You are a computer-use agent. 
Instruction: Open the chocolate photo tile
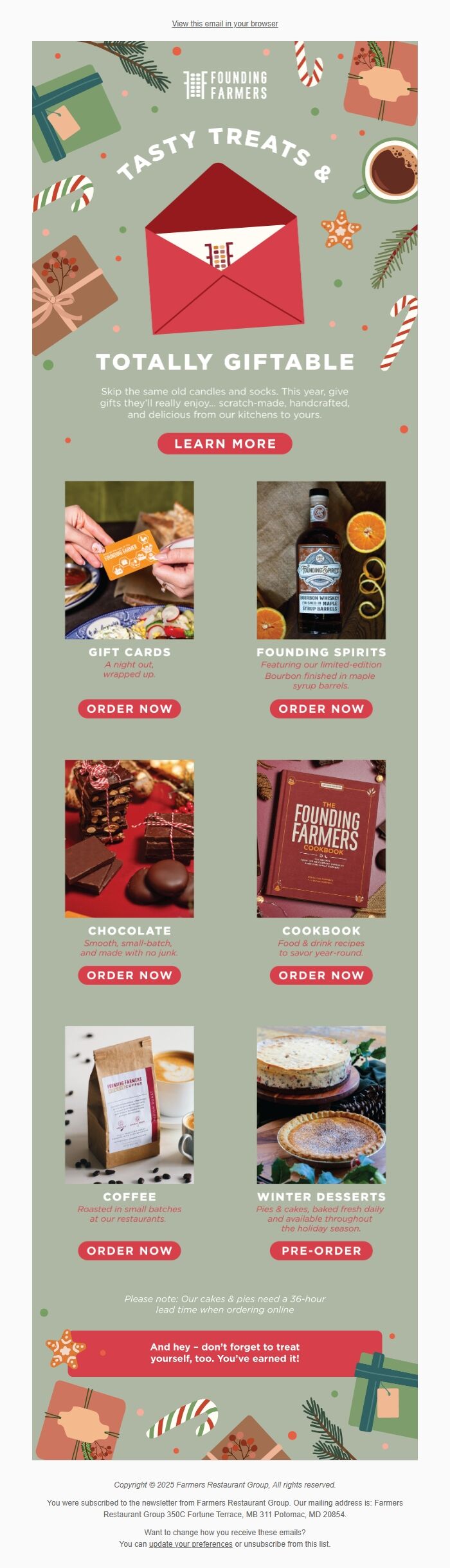(x=129, y=838)
